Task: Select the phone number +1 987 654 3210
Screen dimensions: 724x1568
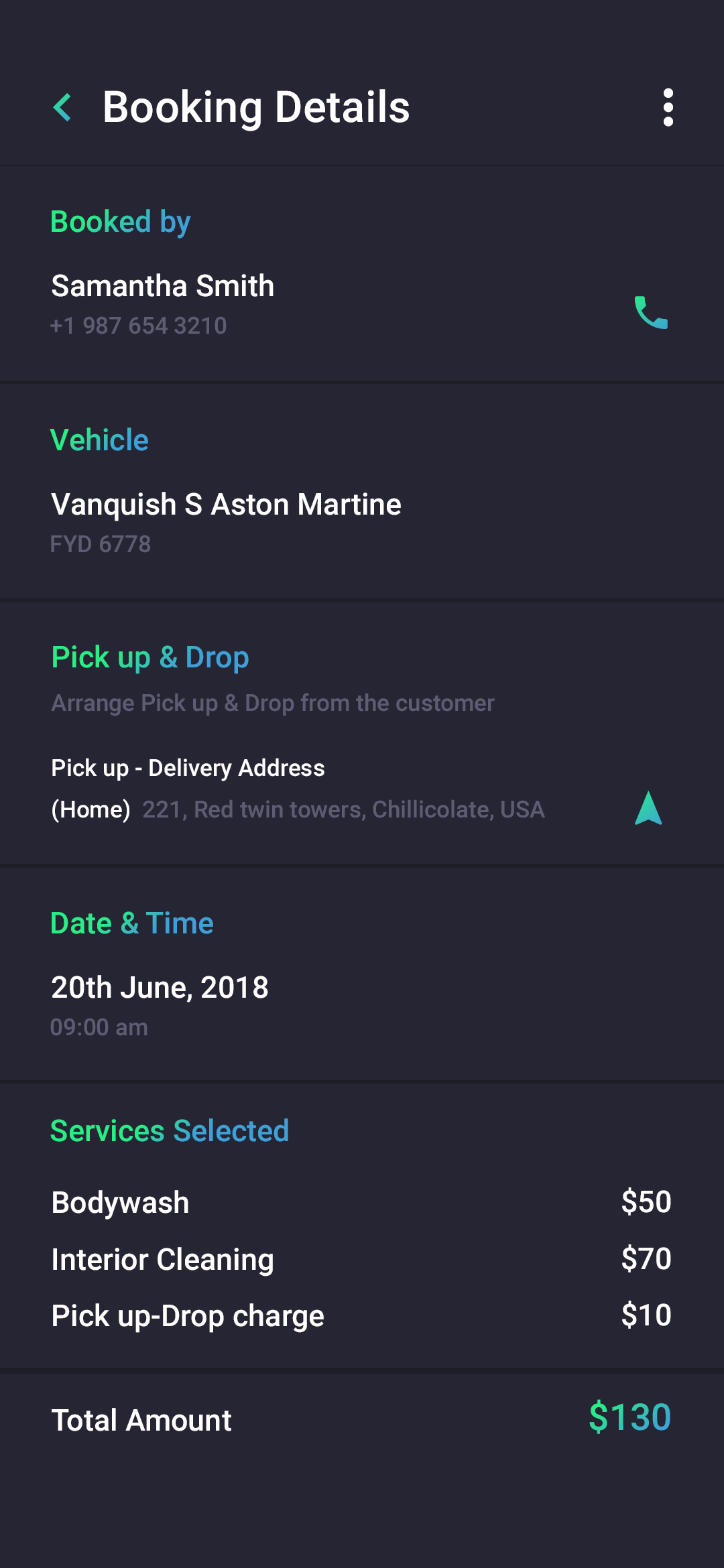Action: (139, 326)
